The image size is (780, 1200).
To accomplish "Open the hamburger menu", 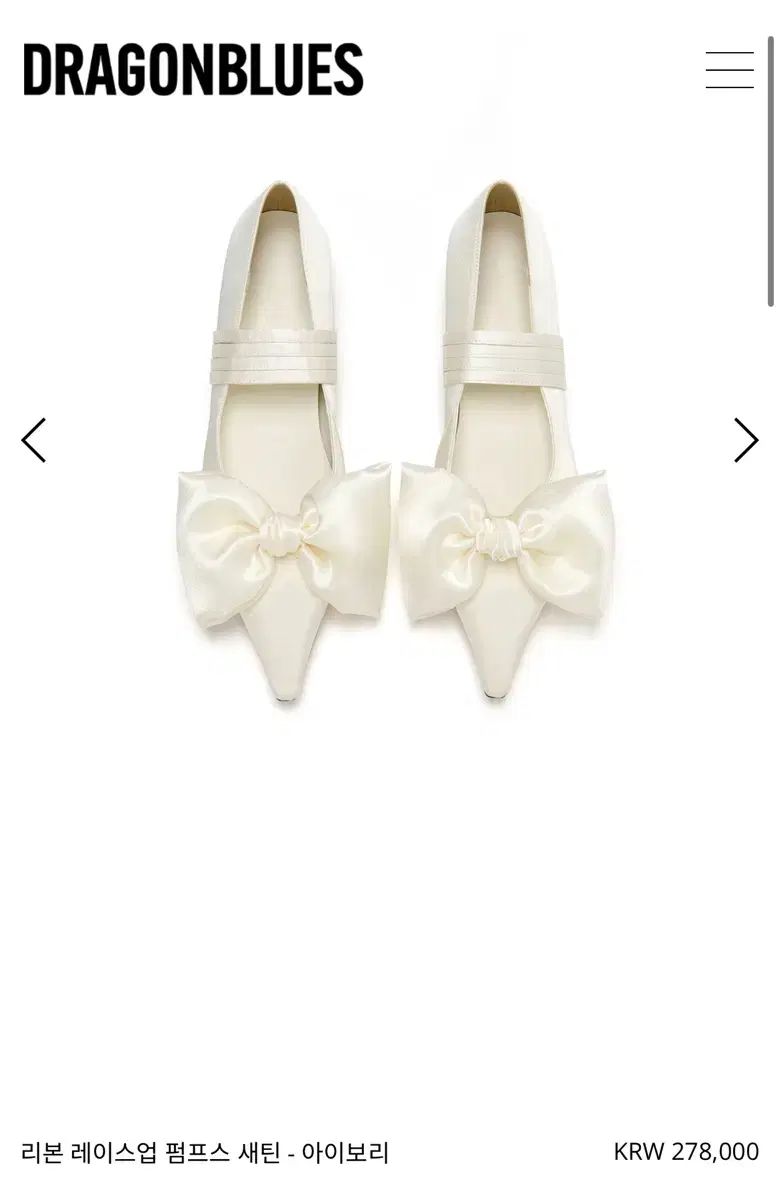I will (729, 70).
